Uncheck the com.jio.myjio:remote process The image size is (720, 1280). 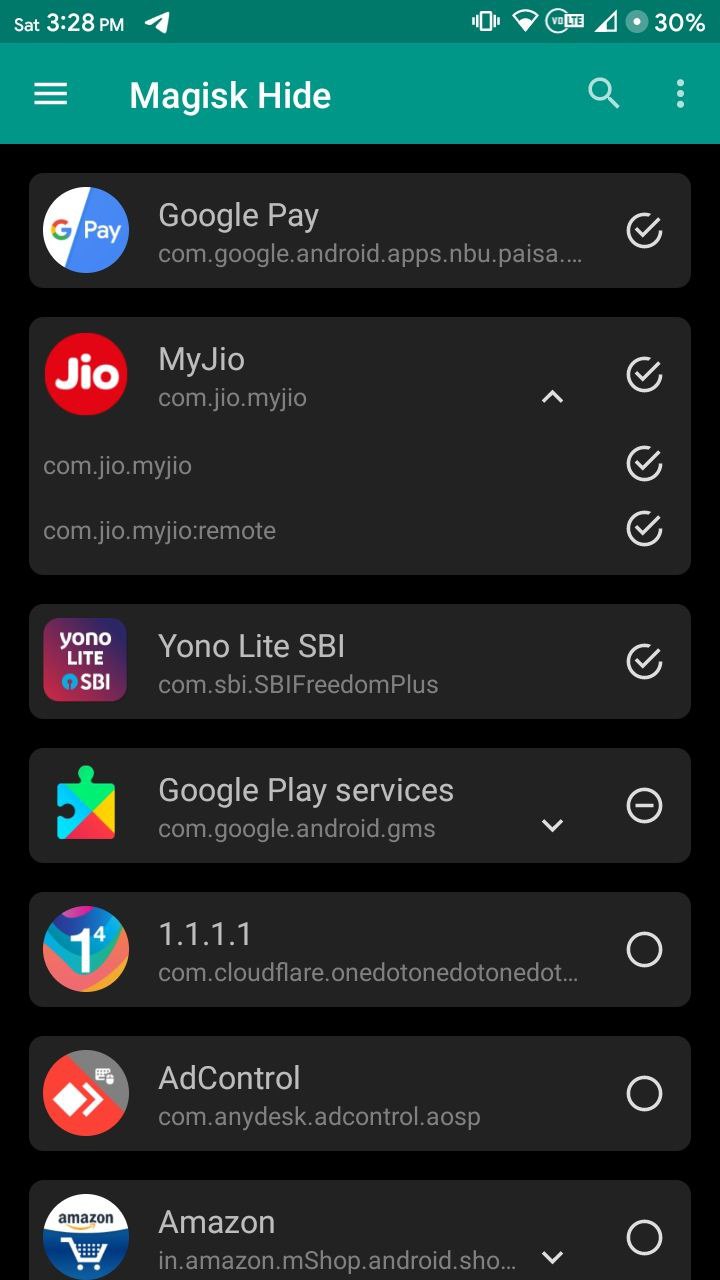(x=644, y=529)
